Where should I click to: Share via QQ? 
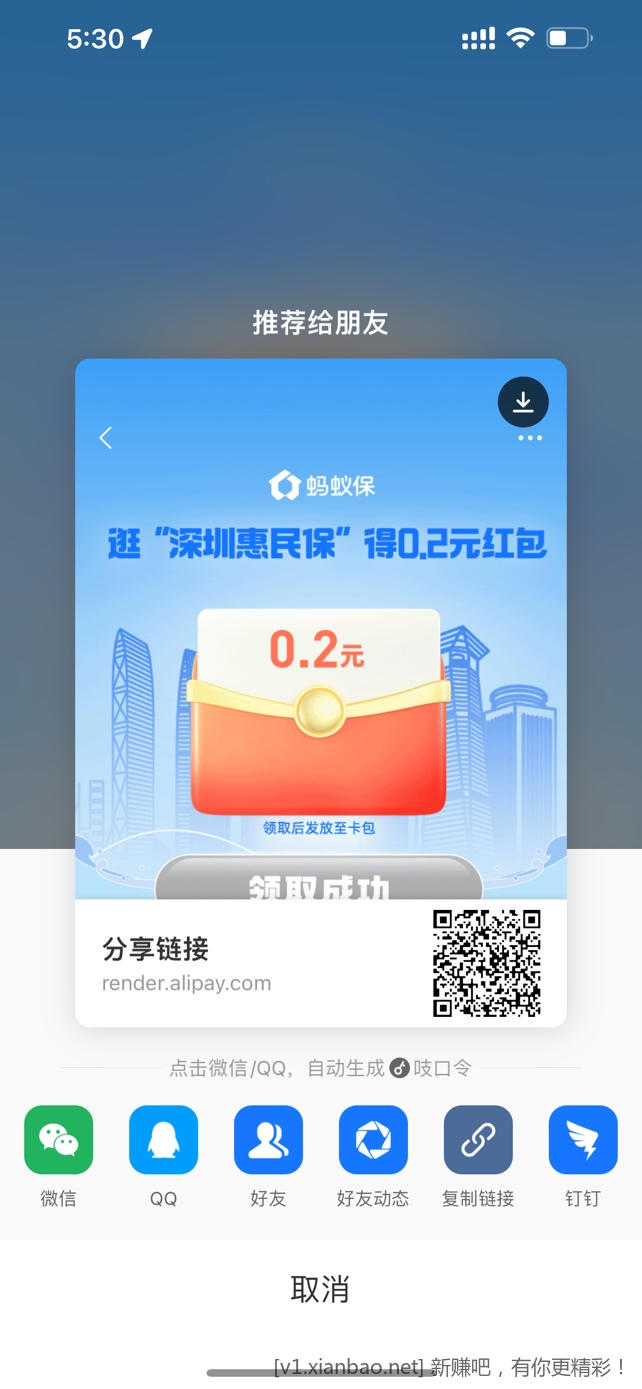click(163, 1140)
